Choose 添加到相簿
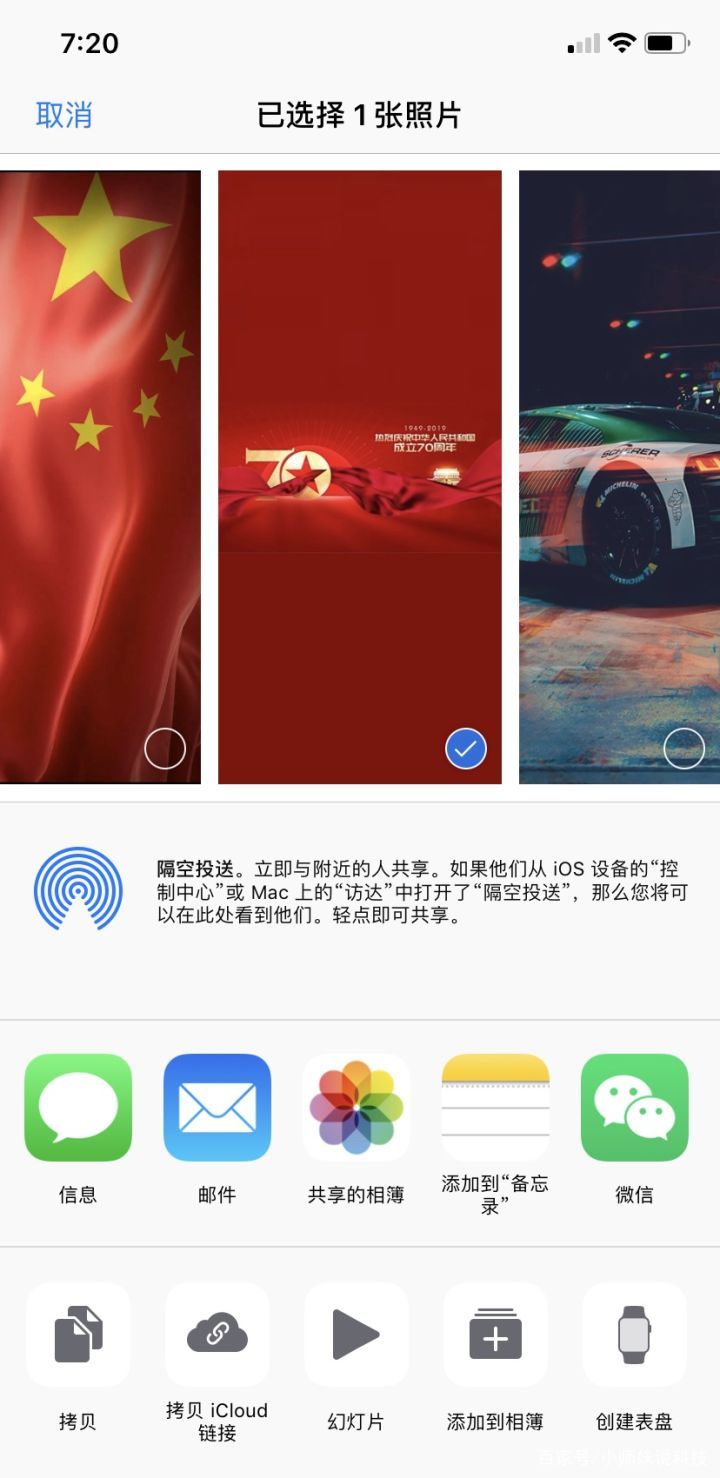 [x=495, y=1335]
